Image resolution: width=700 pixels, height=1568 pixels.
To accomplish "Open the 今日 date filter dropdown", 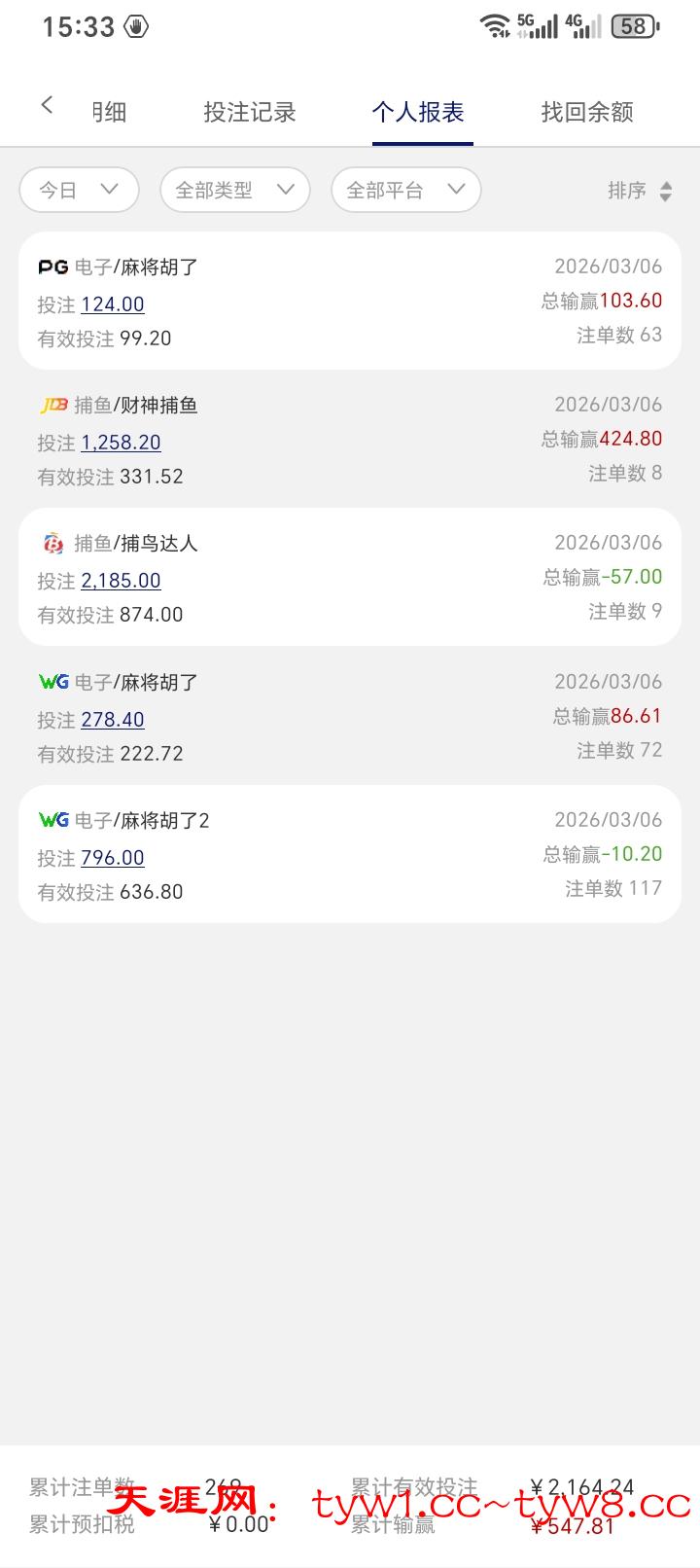I will point(79,190).
